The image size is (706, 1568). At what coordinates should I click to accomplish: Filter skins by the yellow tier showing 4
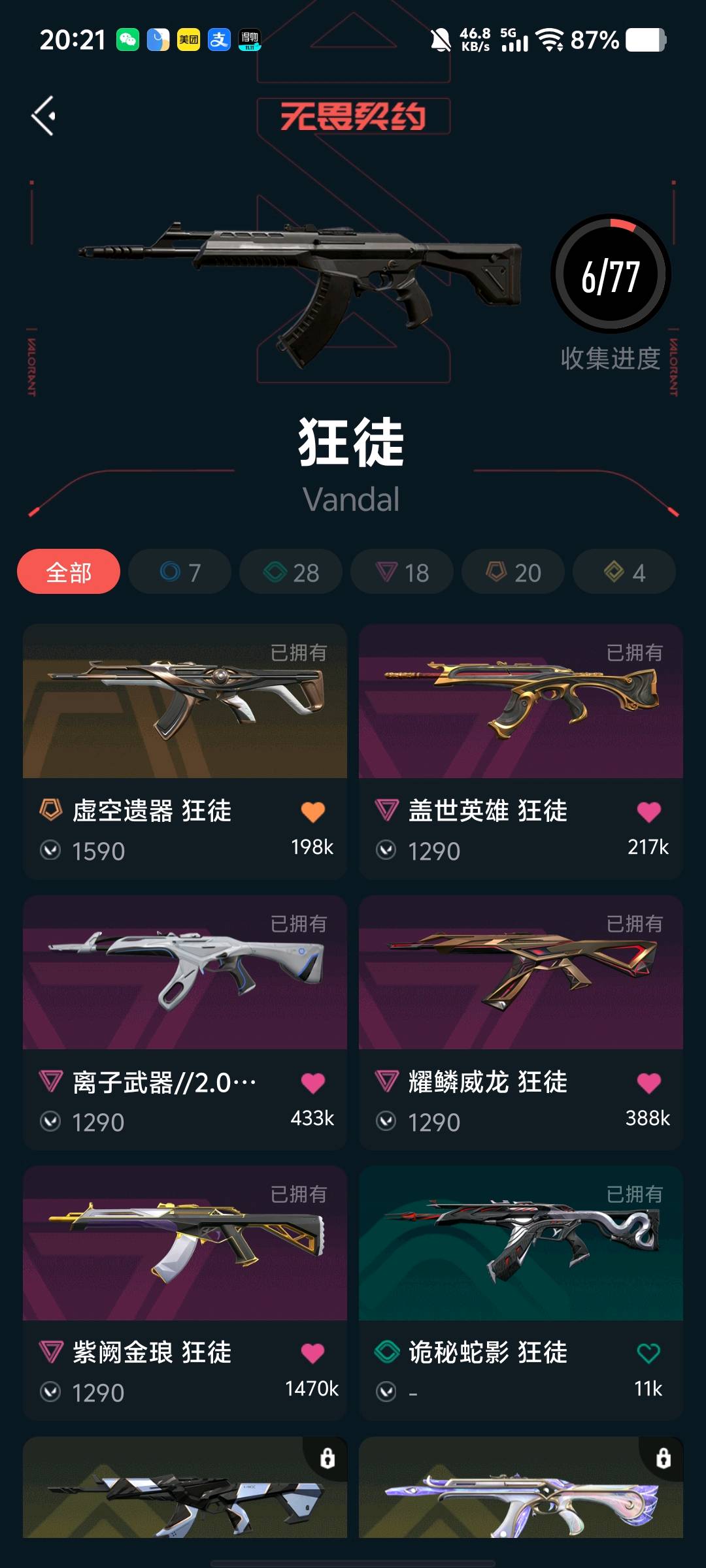pos(624,572)
